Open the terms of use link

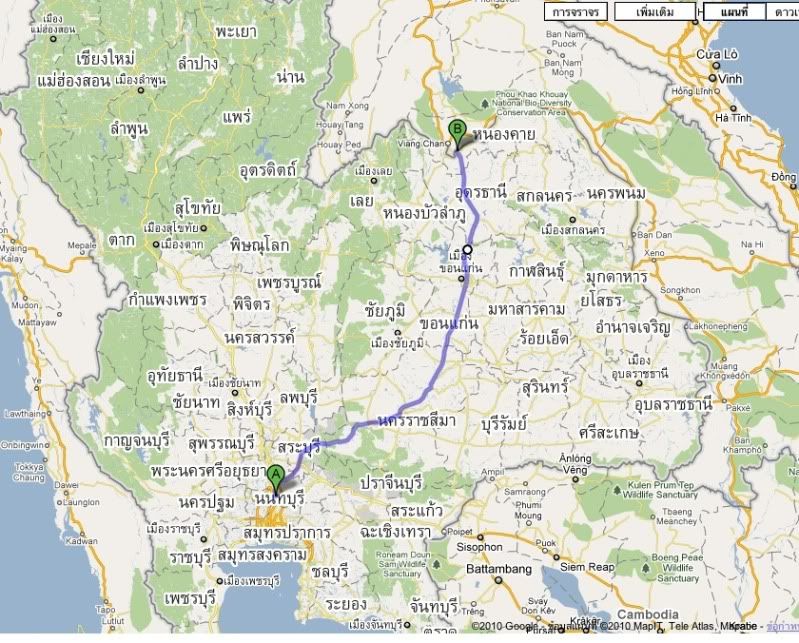click(783, 625)
